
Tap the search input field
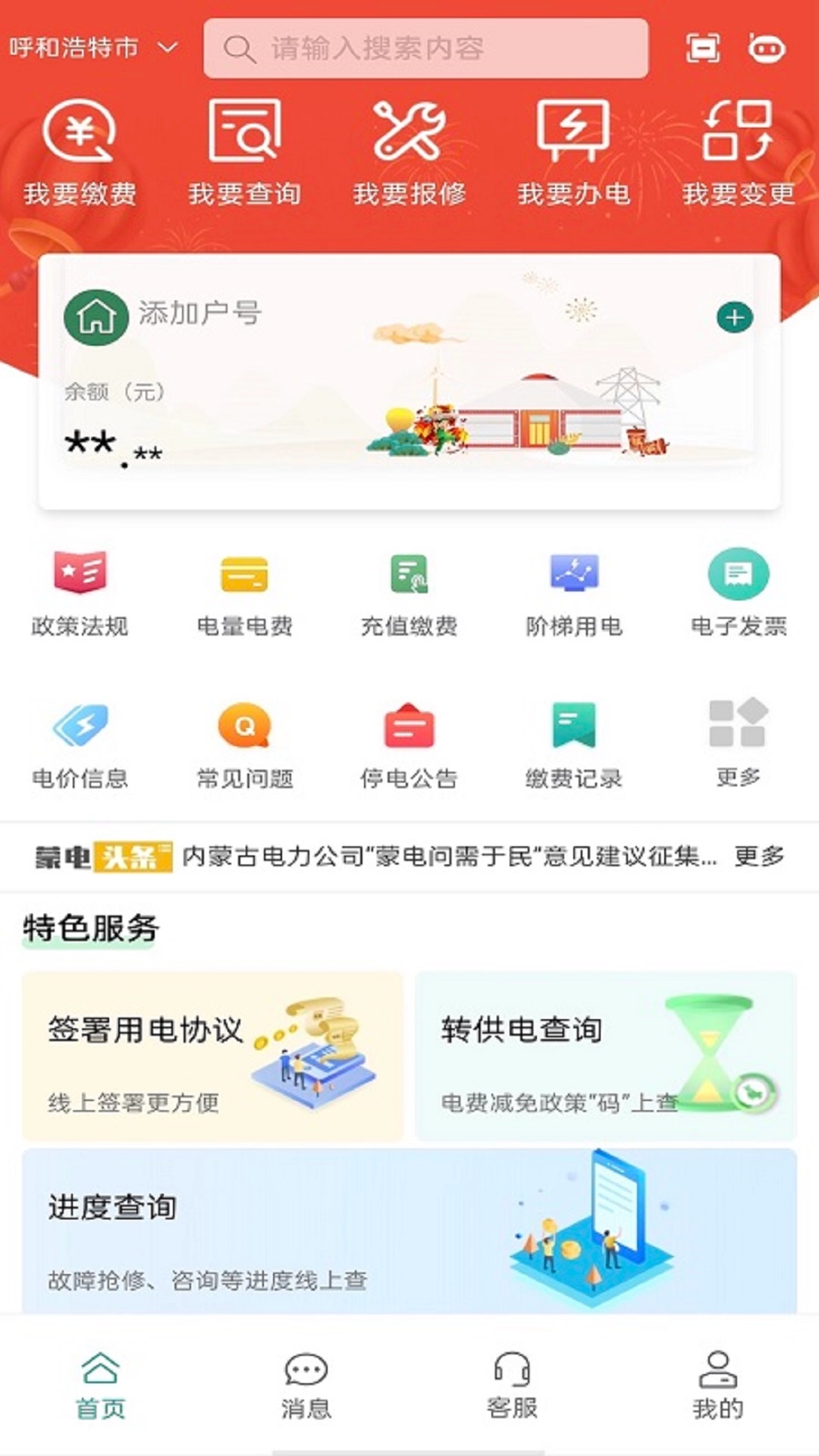pos(425,49)
